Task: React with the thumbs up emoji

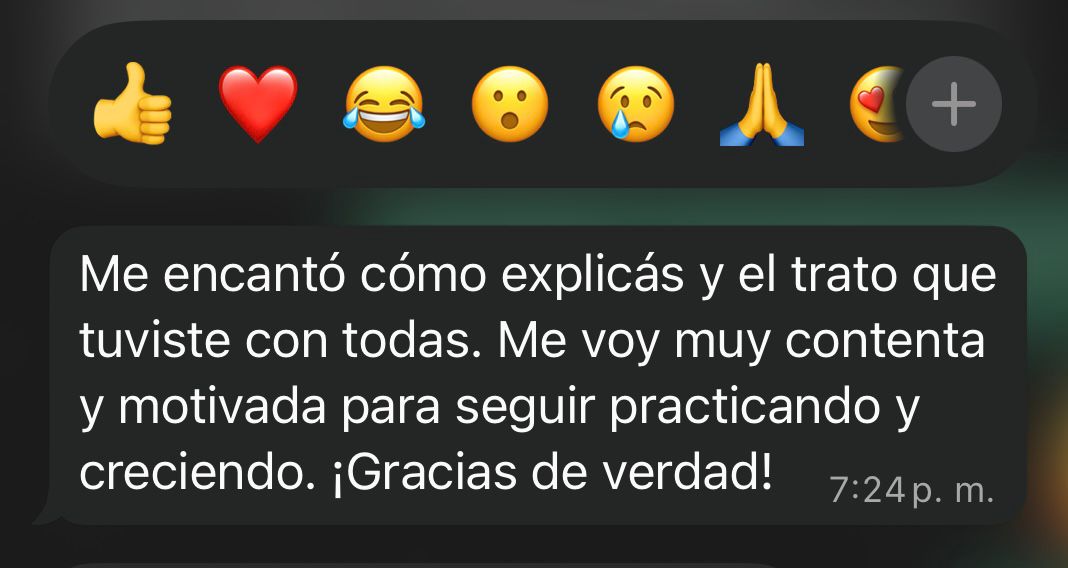Action: pyautogui.click(x=132, y=106)
